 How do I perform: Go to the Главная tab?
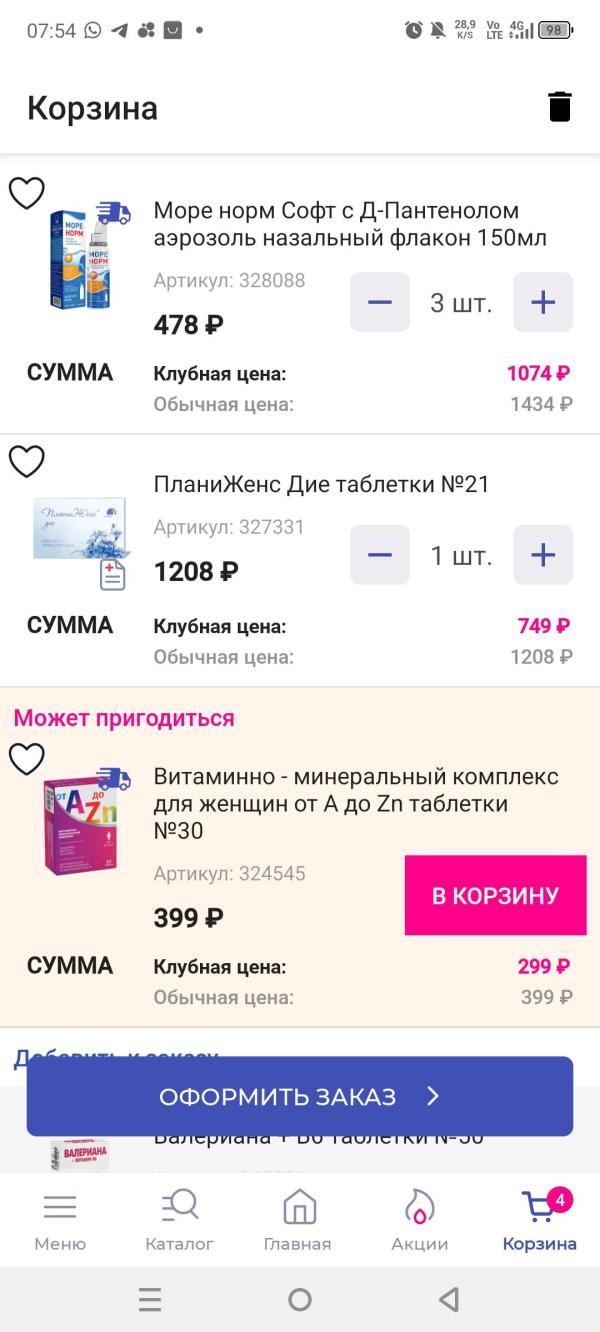[x=298, y=1220]
